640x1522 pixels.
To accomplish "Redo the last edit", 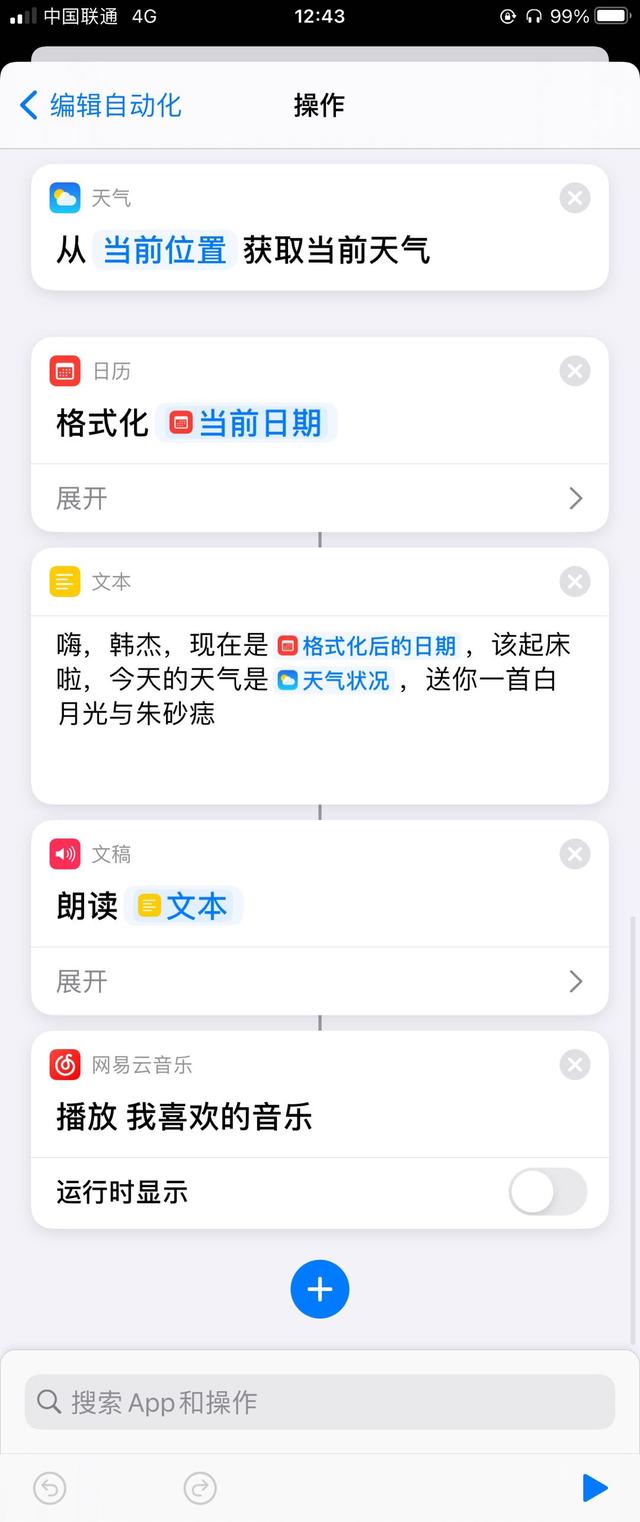I will click(200, 1488).
